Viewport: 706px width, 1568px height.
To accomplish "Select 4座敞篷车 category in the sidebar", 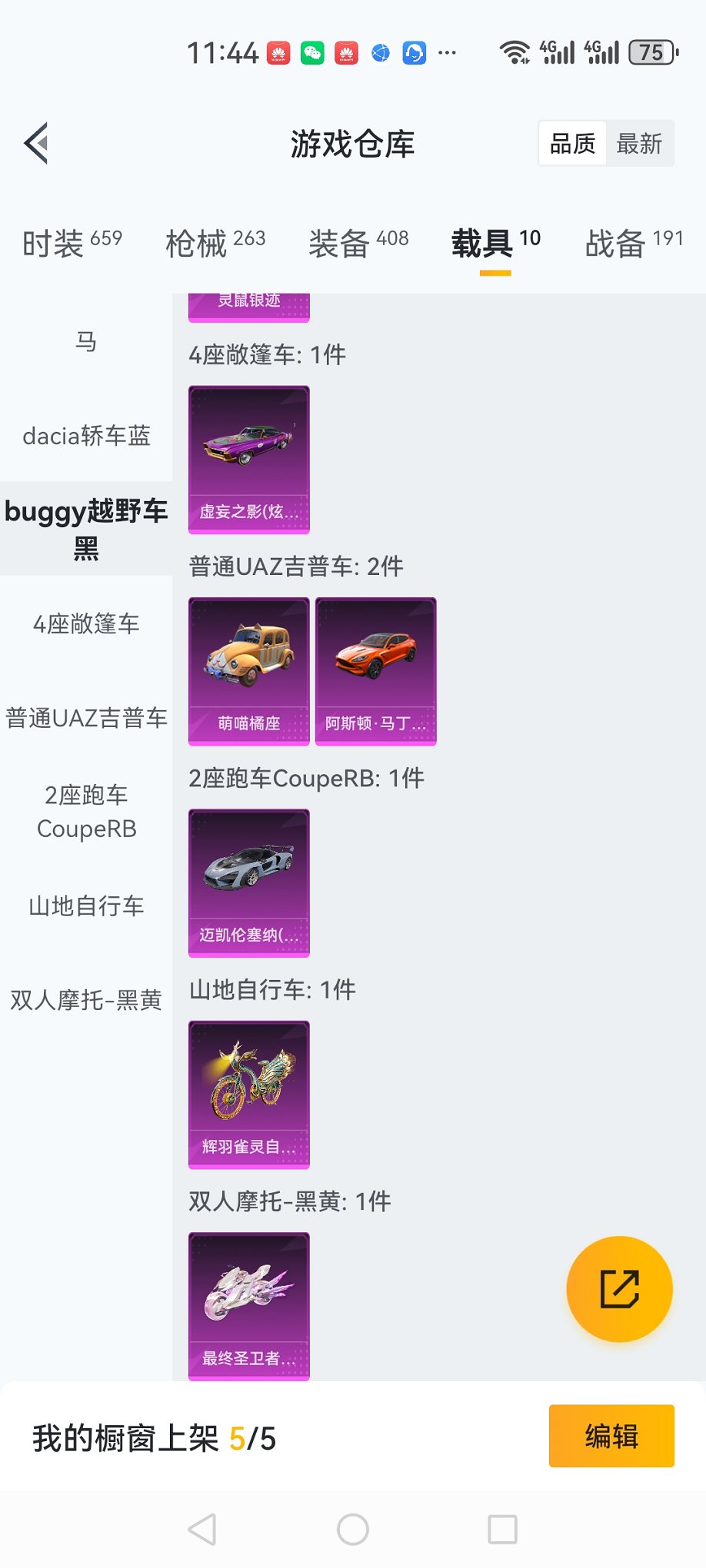I will (86, 623).
